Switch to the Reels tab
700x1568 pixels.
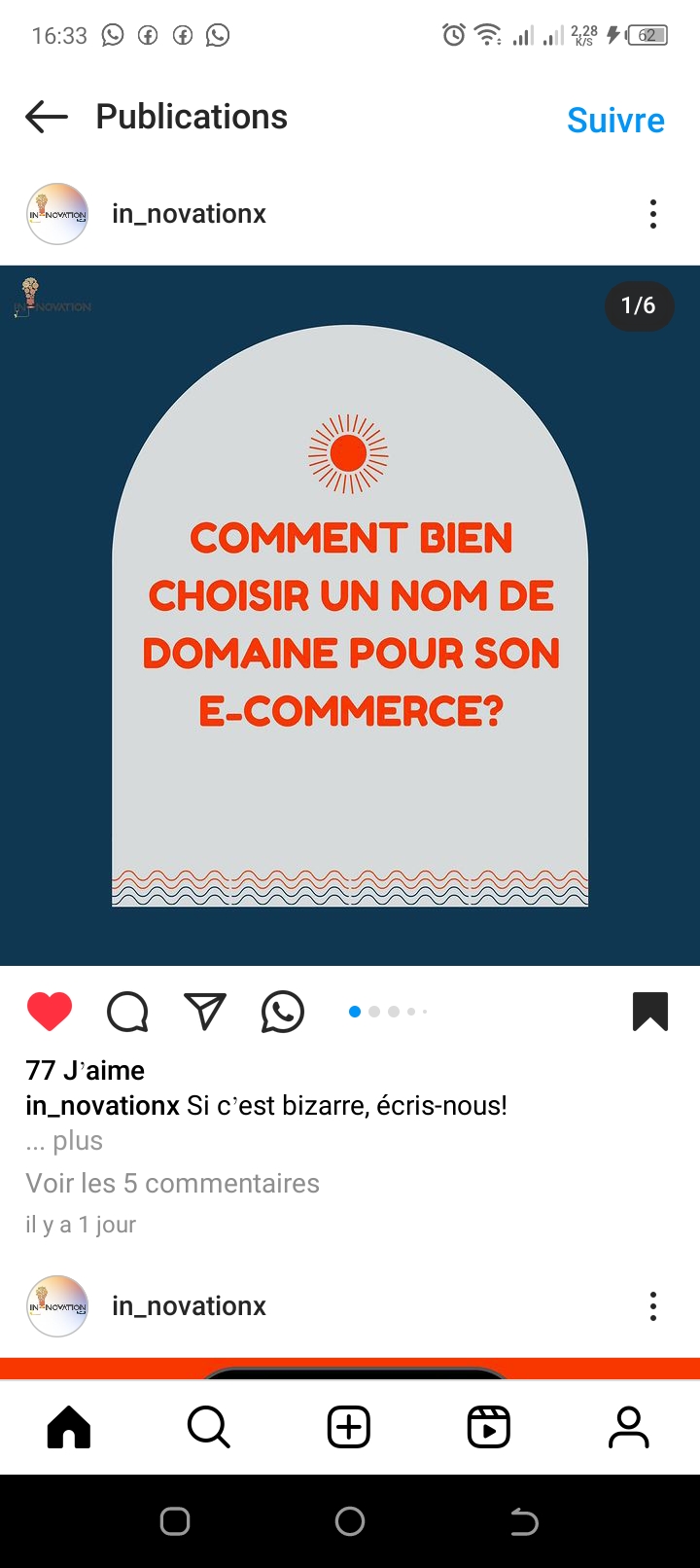coord(489,1427)
